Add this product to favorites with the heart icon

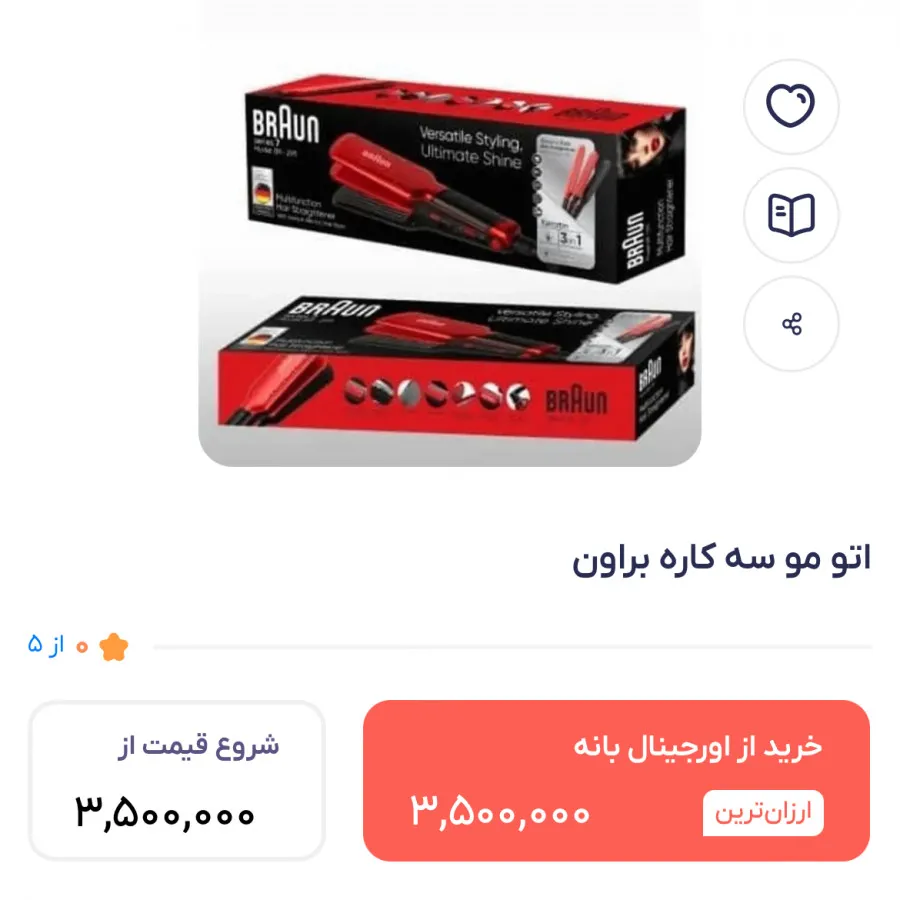click(791, 106)
